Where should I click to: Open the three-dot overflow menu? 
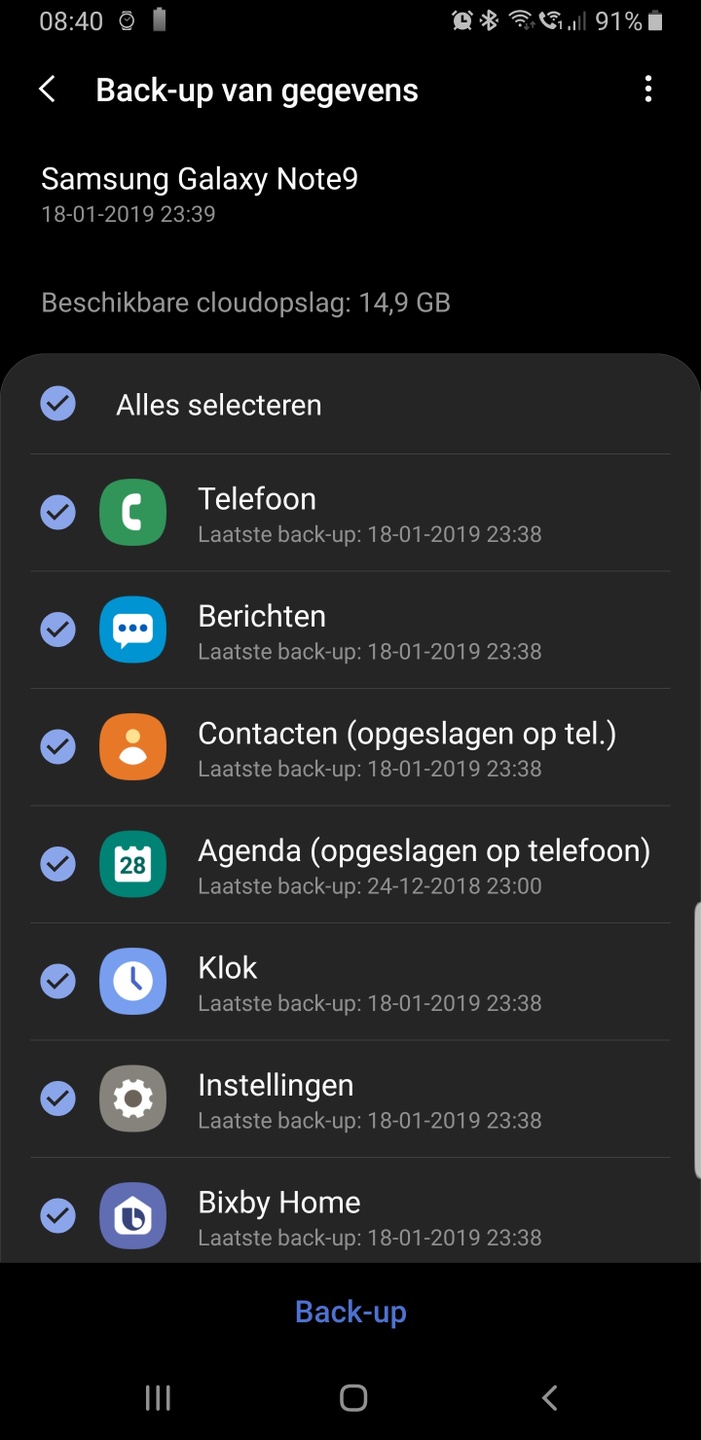click(x=648, y=90)
